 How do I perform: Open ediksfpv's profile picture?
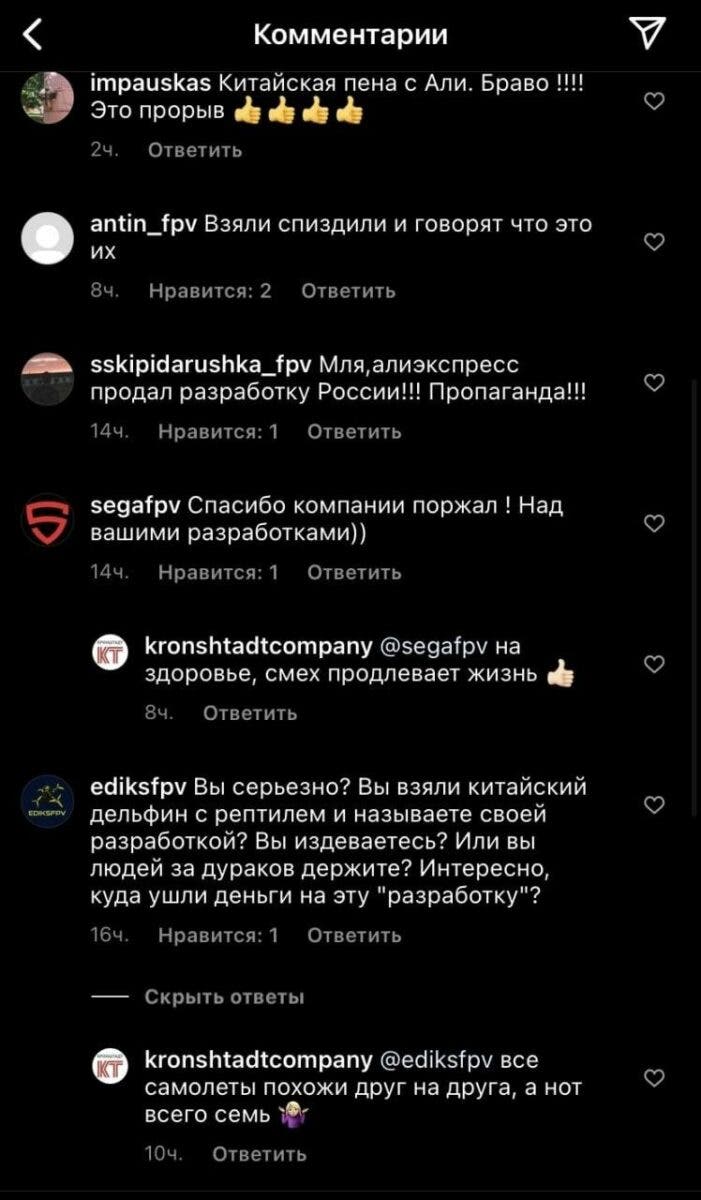(x=47, y=802)
